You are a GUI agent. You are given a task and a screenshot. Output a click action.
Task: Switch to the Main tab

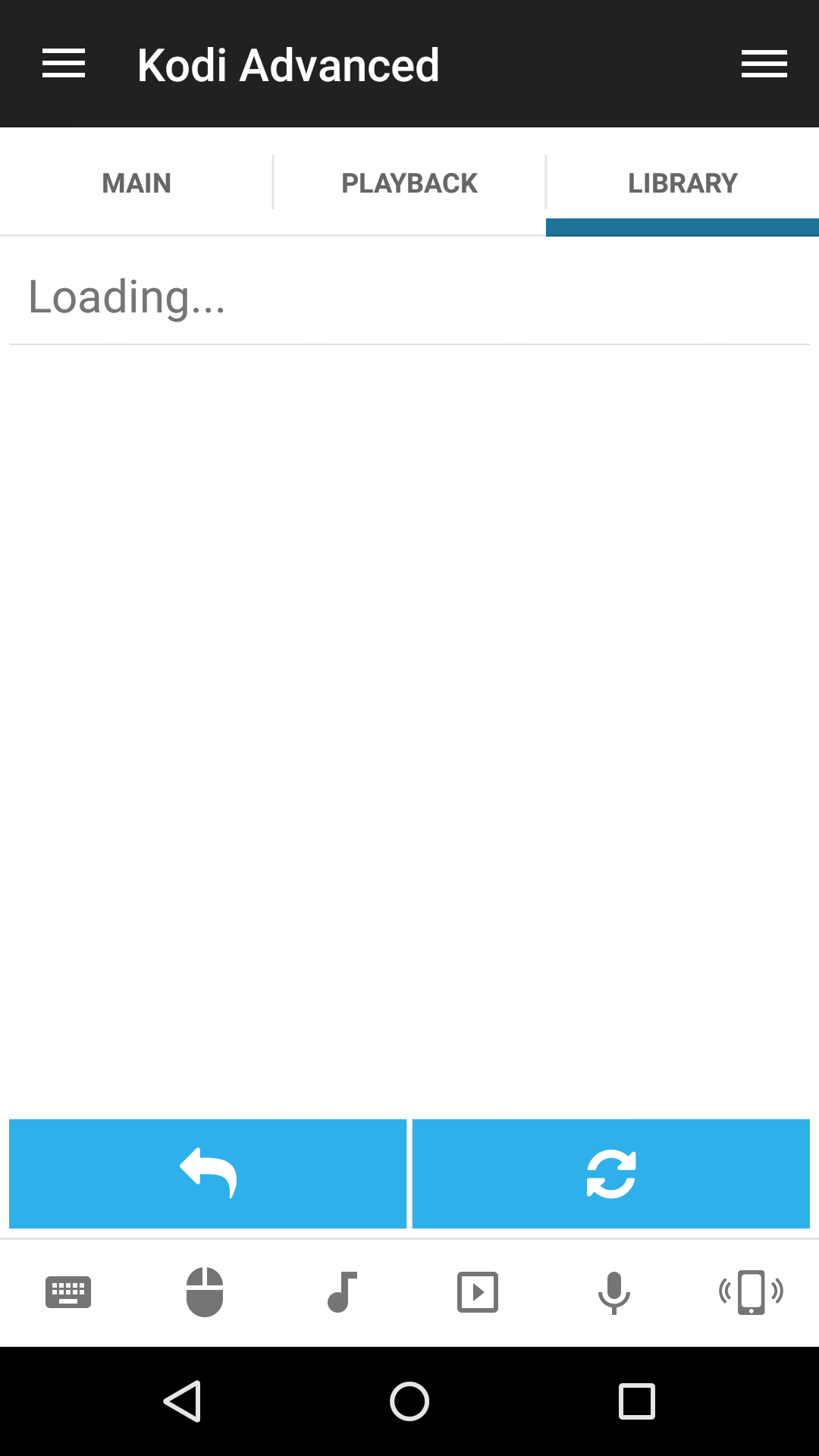coord(136,183)
